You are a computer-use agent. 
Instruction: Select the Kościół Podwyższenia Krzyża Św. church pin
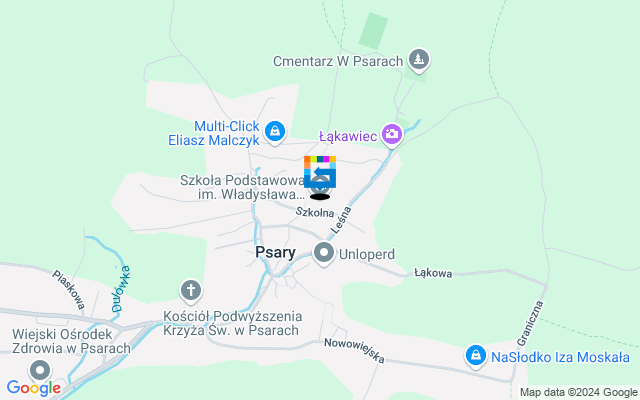190,291
